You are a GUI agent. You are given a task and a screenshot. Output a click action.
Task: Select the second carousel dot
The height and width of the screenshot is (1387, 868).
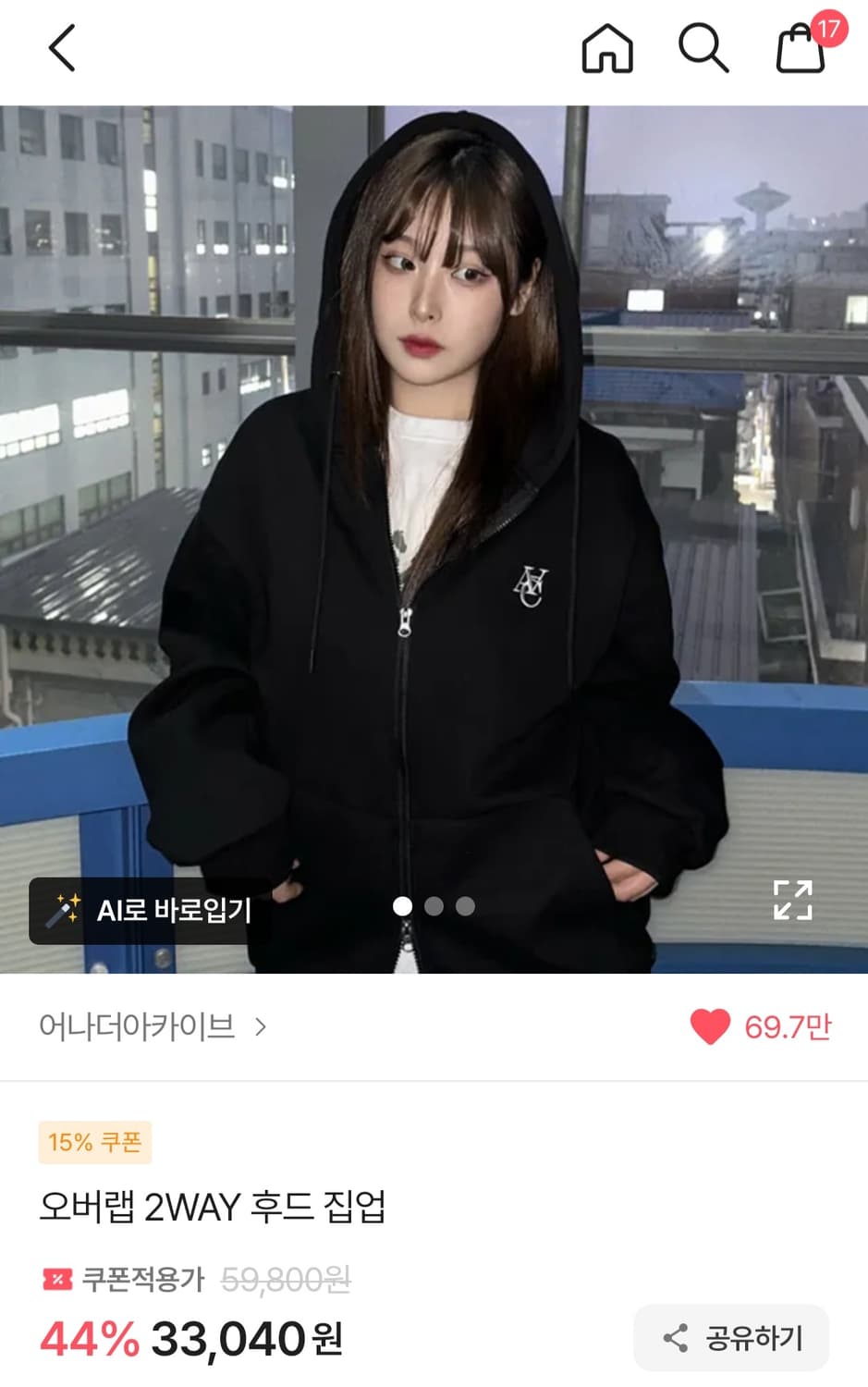tap(433, 908)
